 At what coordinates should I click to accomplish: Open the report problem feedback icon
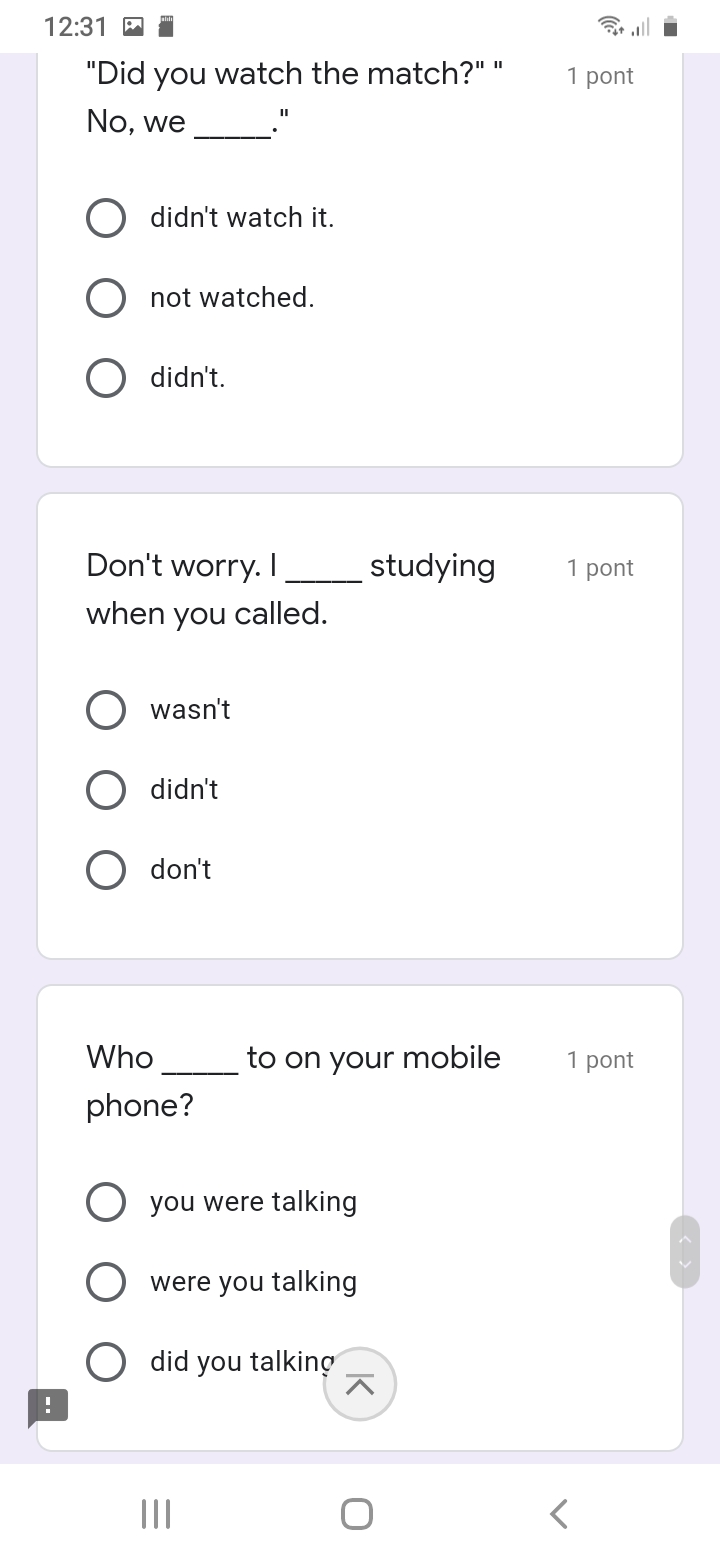(48, 1406)
